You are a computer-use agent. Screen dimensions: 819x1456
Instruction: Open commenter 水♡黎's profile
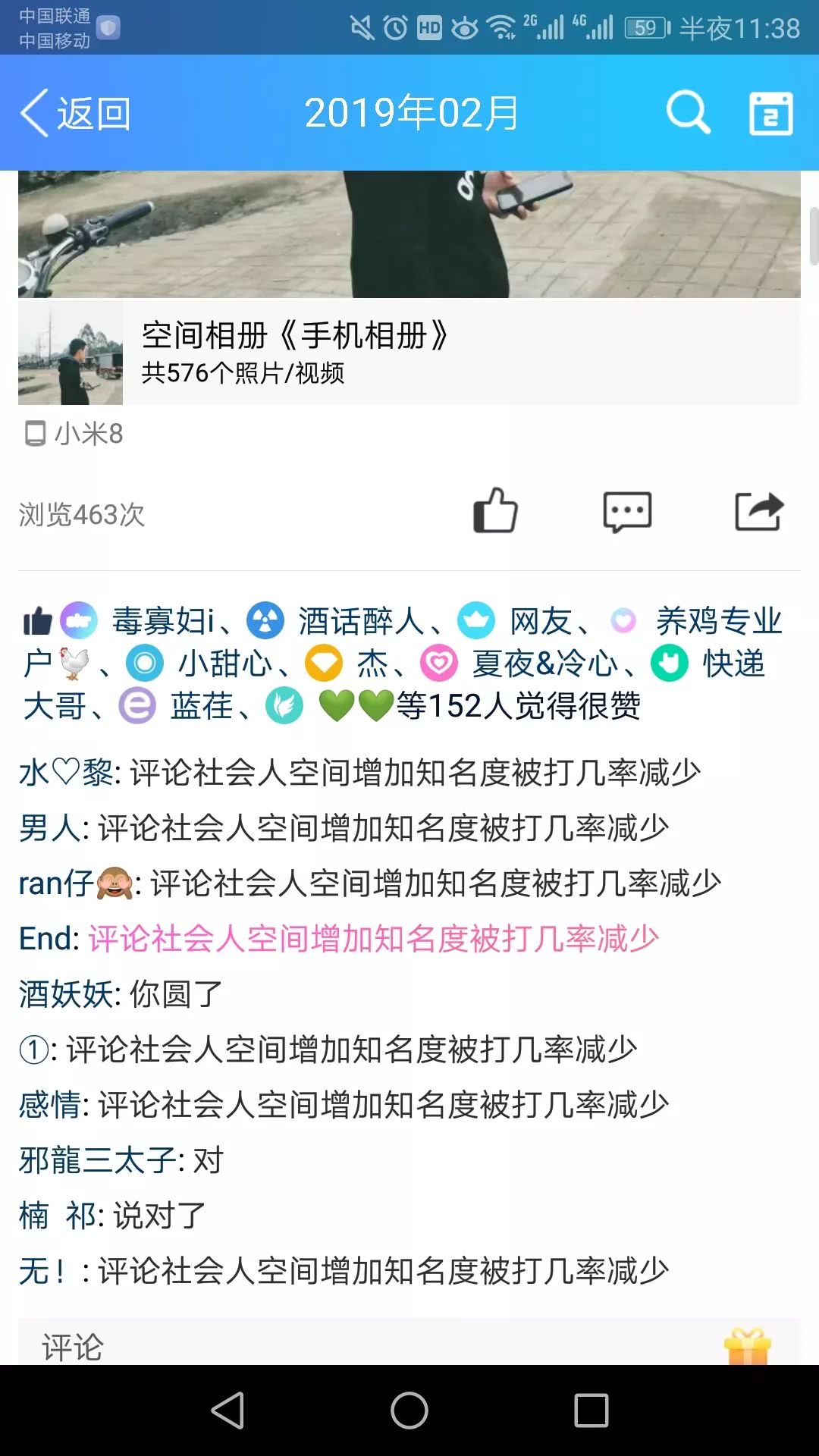65,773
